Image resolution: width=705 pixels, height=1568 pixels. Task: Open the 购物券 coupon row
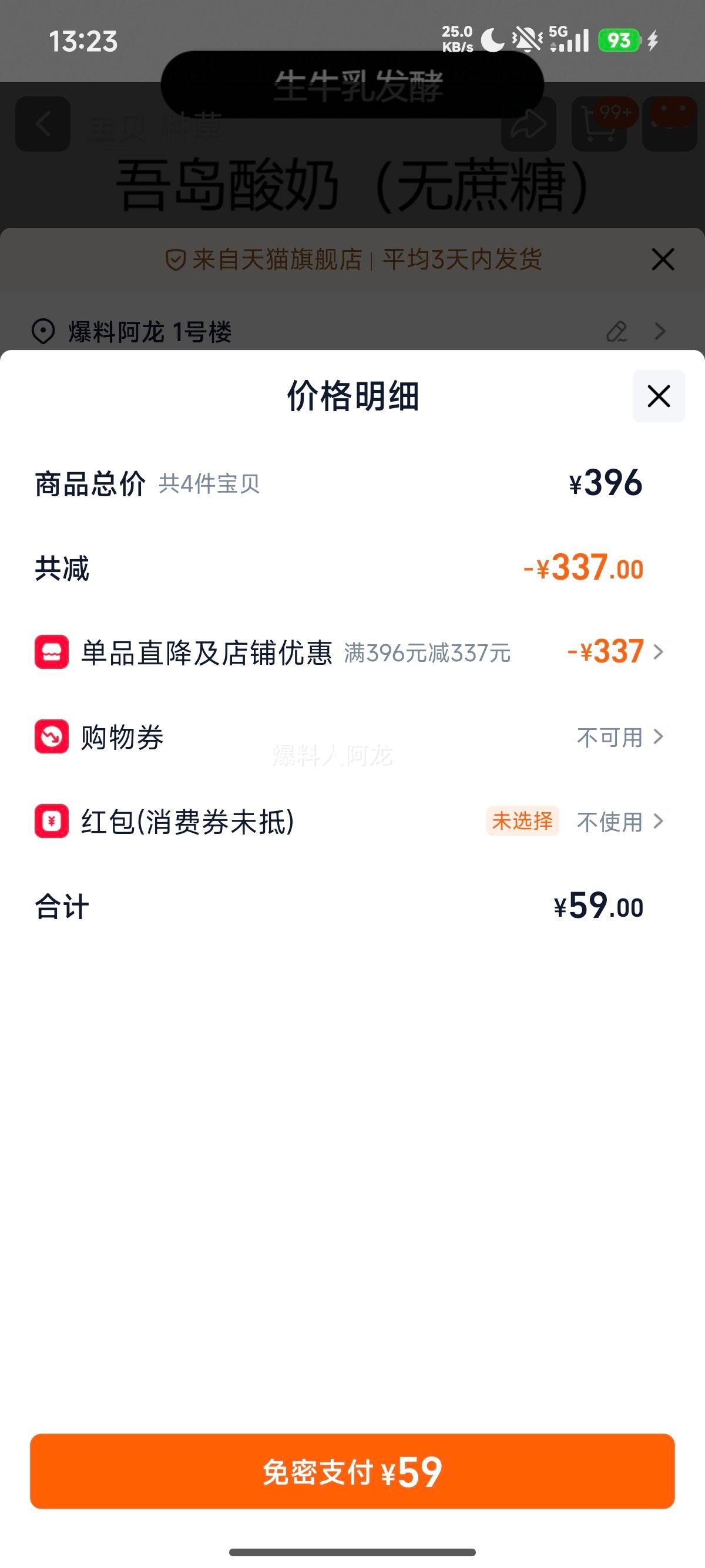(x=352, y=737)
